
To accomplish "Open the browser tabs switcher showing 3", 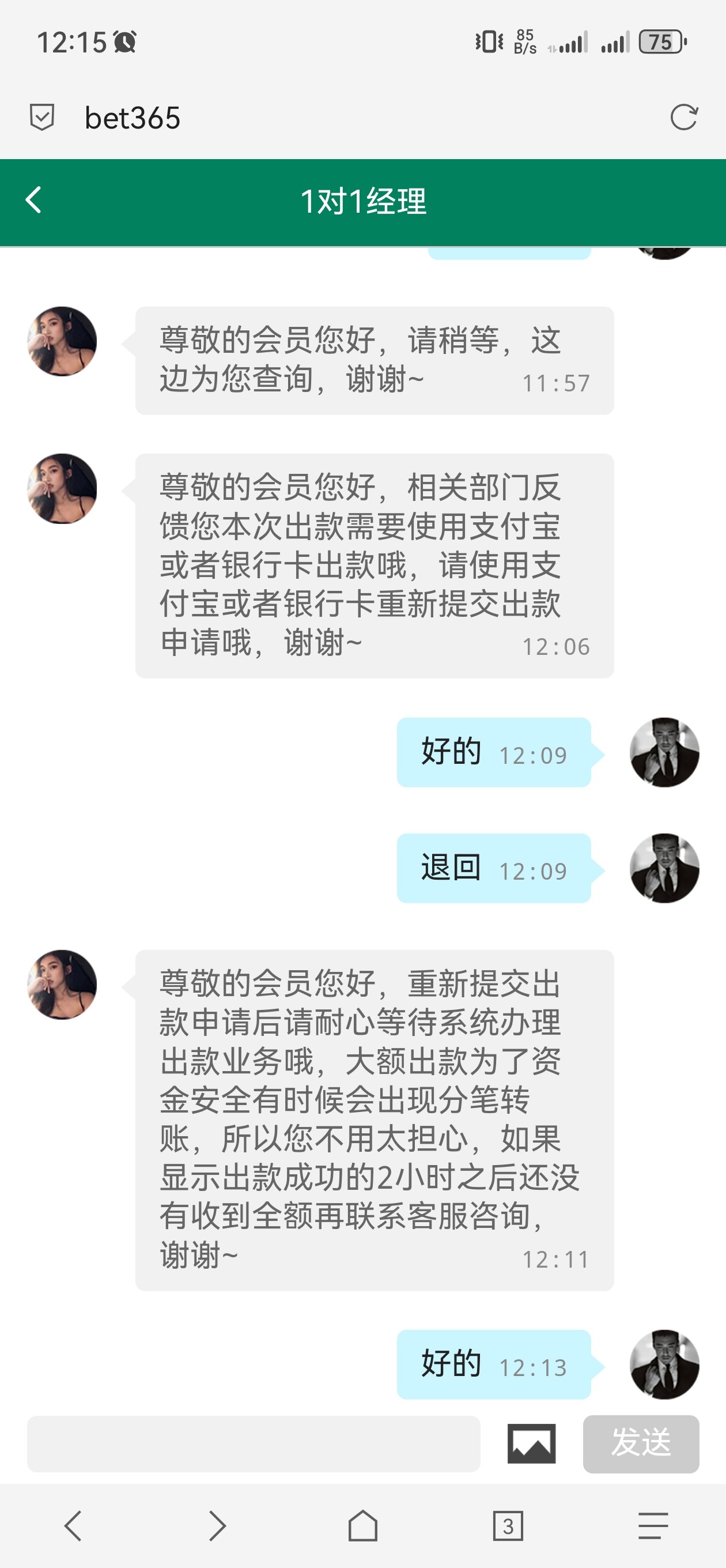I will [508, 1525].
